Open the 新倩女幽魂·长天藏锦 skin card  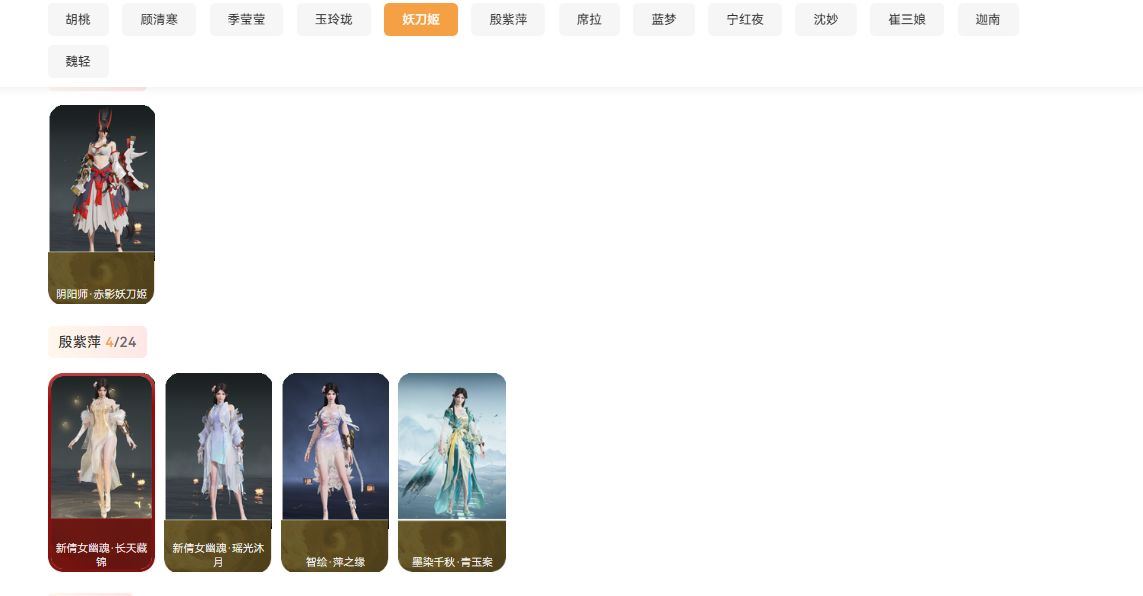click(102, 472)
